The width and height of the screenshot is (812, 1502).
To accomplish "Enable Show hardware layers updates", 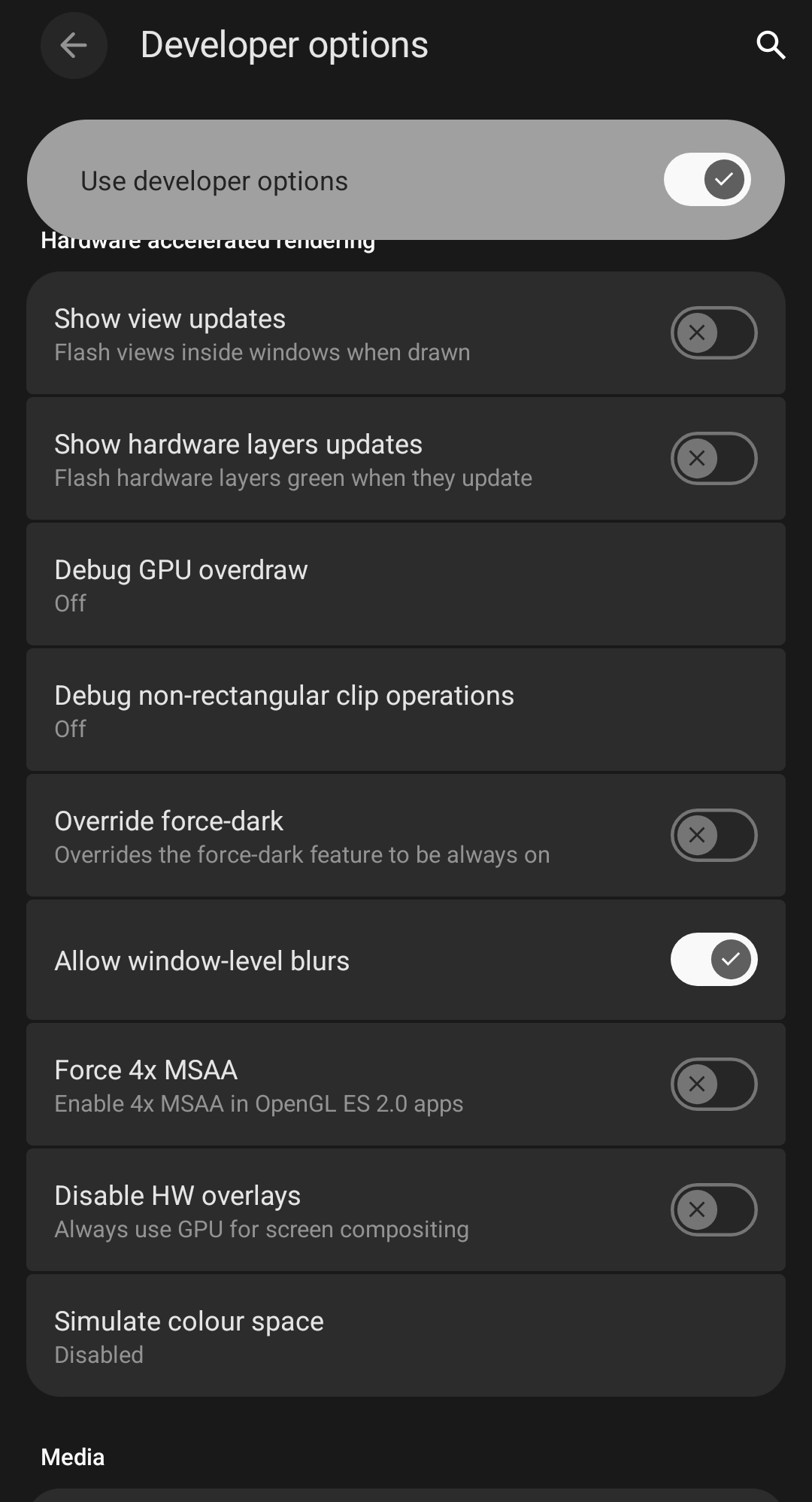I will click(713, 458).
